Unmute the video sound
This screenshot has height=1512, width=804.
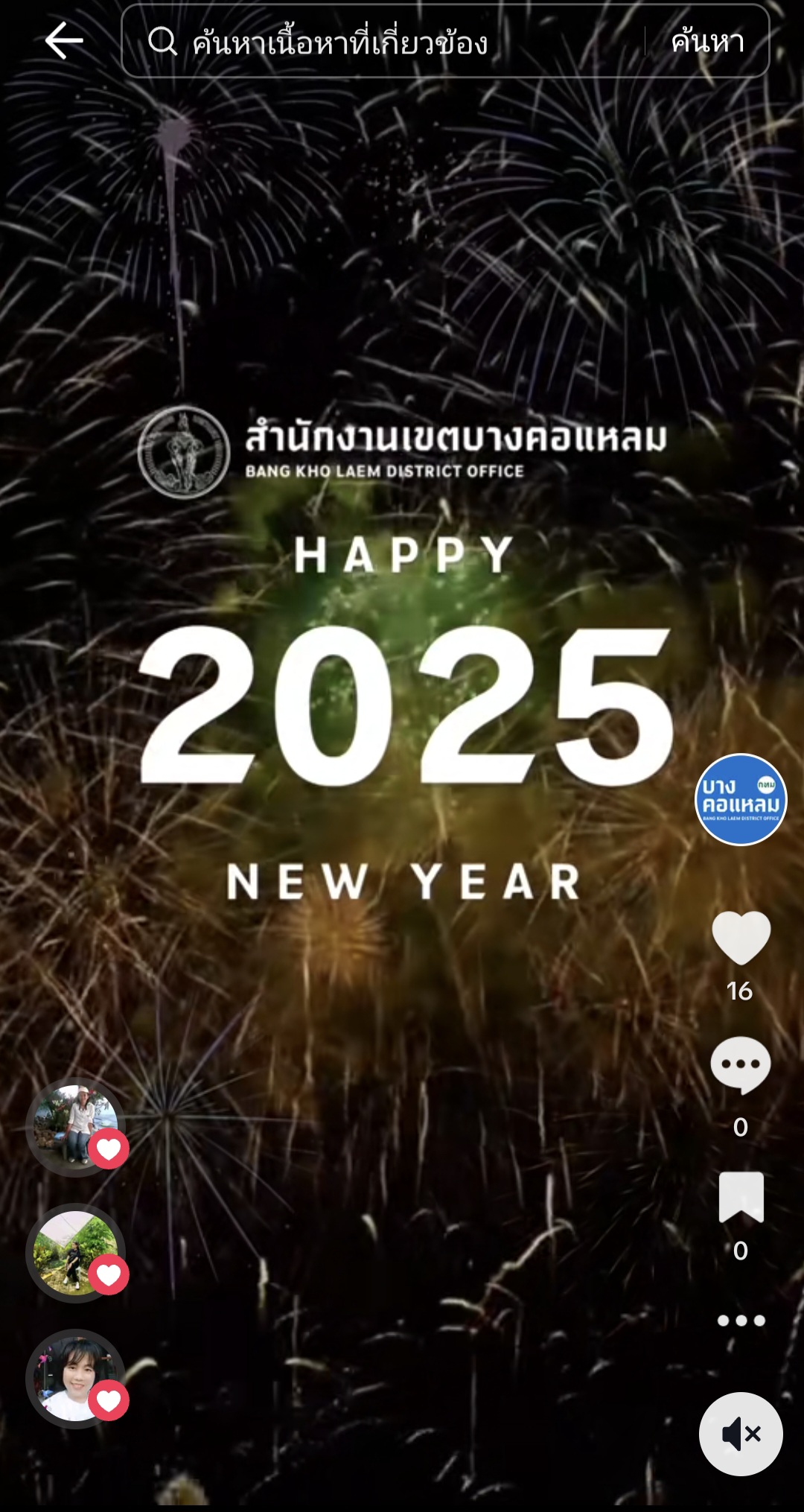[x=741, y=1434]
